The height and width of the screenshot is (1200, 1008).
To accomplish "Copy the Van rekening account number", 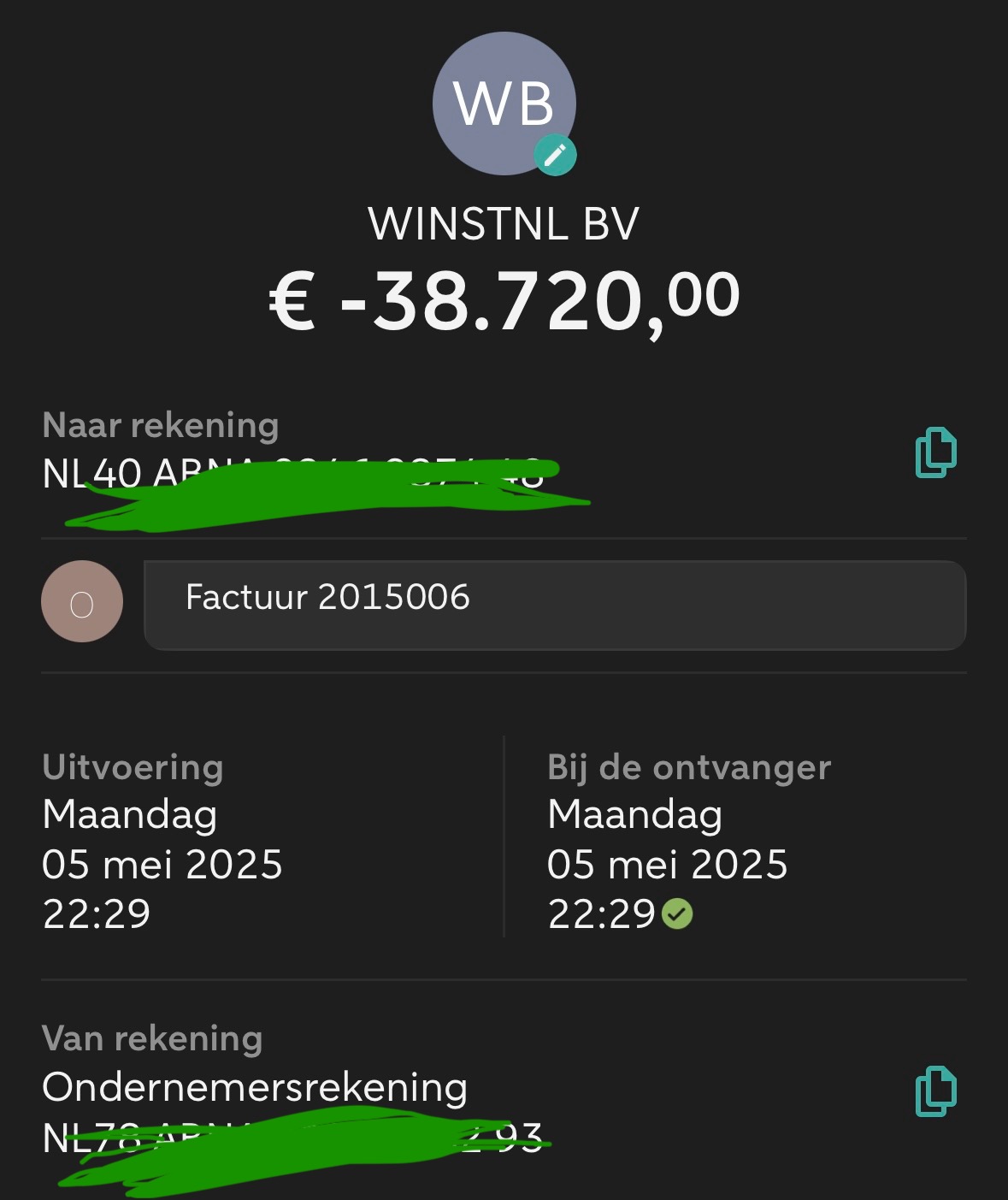I will coord(935,1091).
